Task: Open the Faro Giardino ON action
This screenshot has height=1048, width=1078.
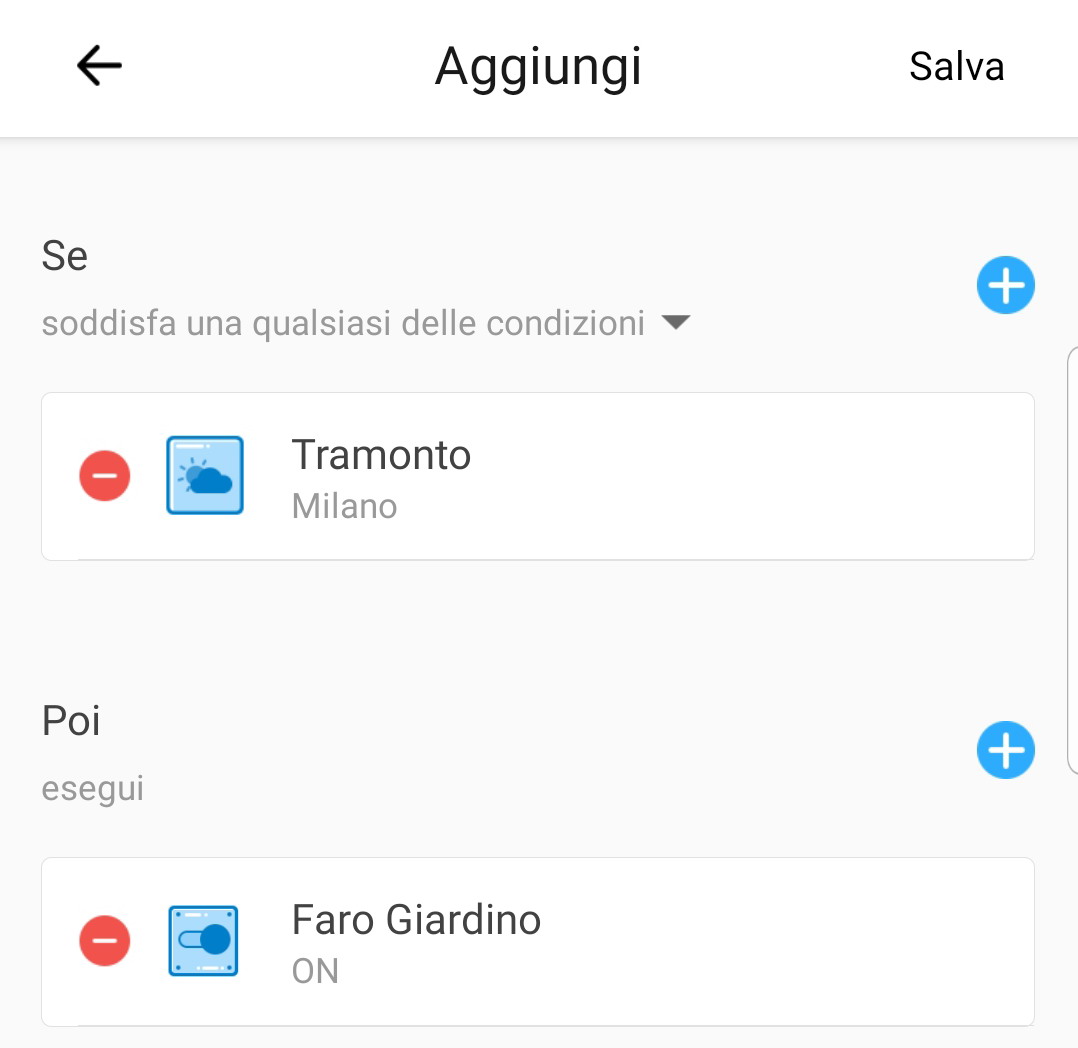Action: (600, 942)
